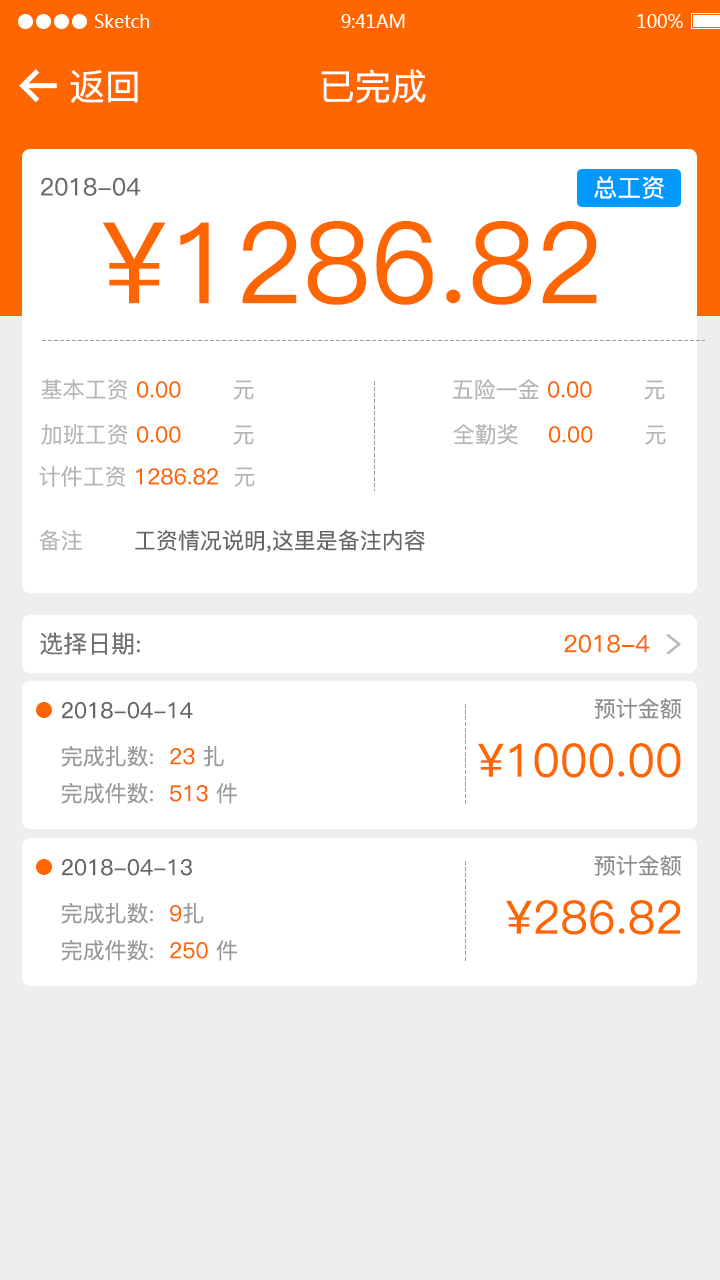The height and width of the screenshot is (1280, 720).
Task: Tap the 2018-04 month label
Action: [x=90, y=188]
